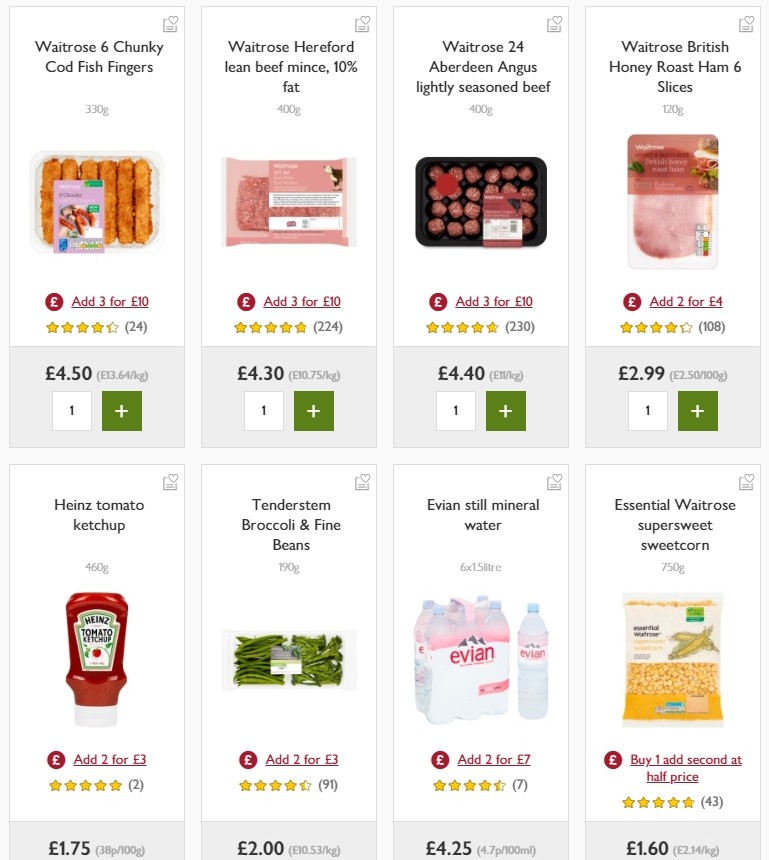Select the quantity box for Aberdeen Angus beef

pos(456,411)
